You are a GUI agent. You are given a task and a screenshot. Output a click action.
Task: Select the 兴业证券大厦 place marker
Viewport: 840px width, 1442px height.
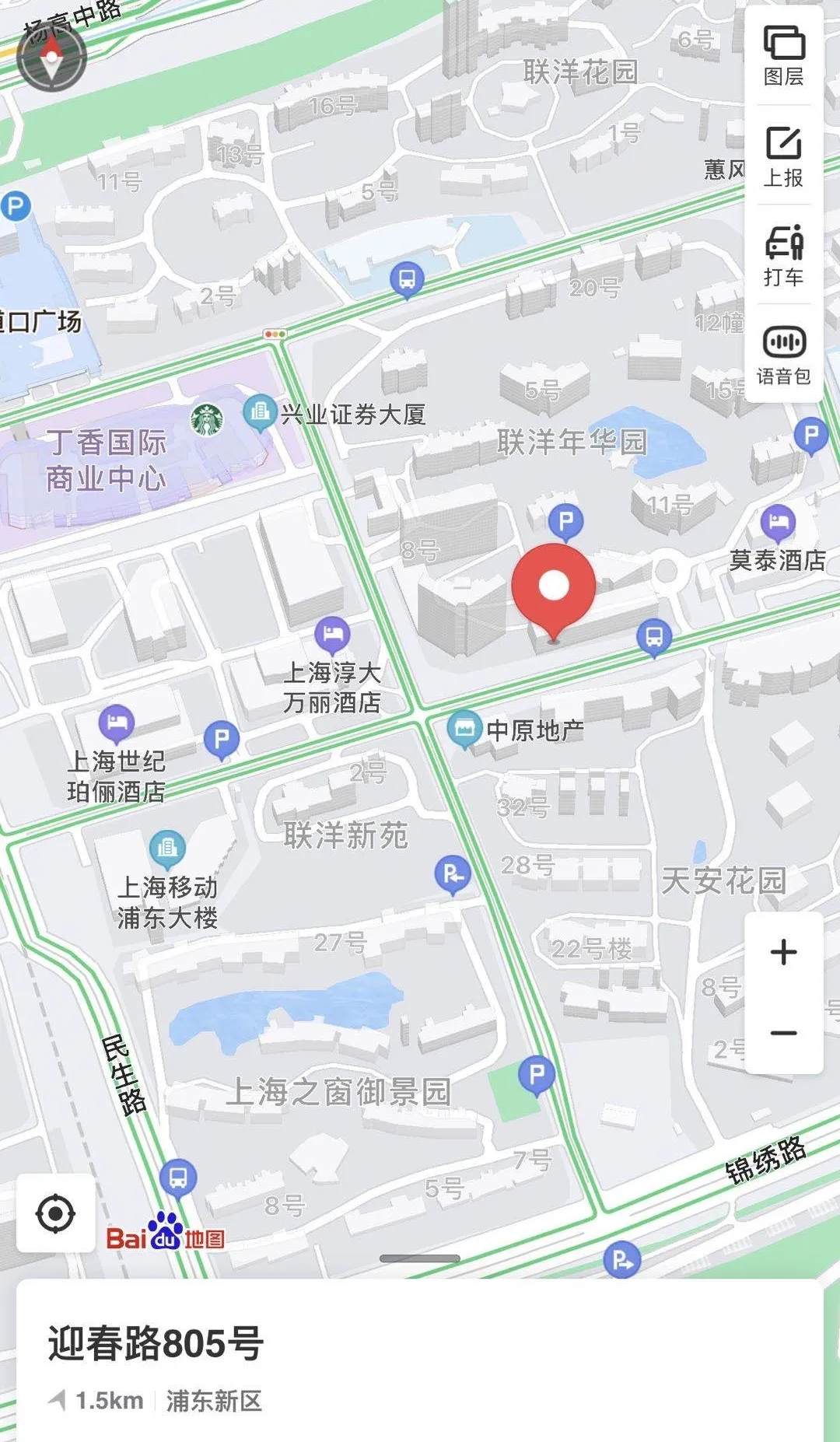(261, 411)
